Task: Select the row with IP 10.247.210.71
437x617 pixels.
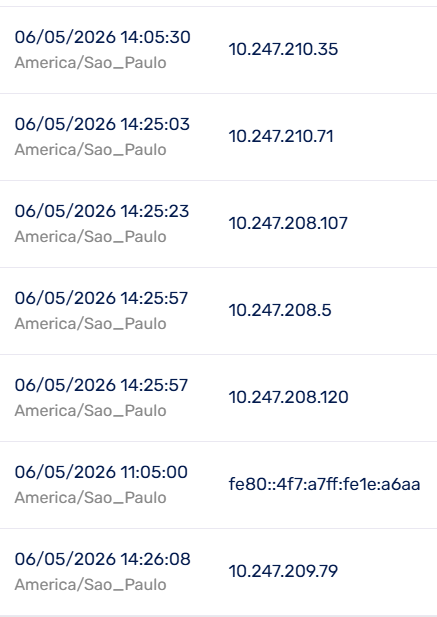Action: click(218, 137)
